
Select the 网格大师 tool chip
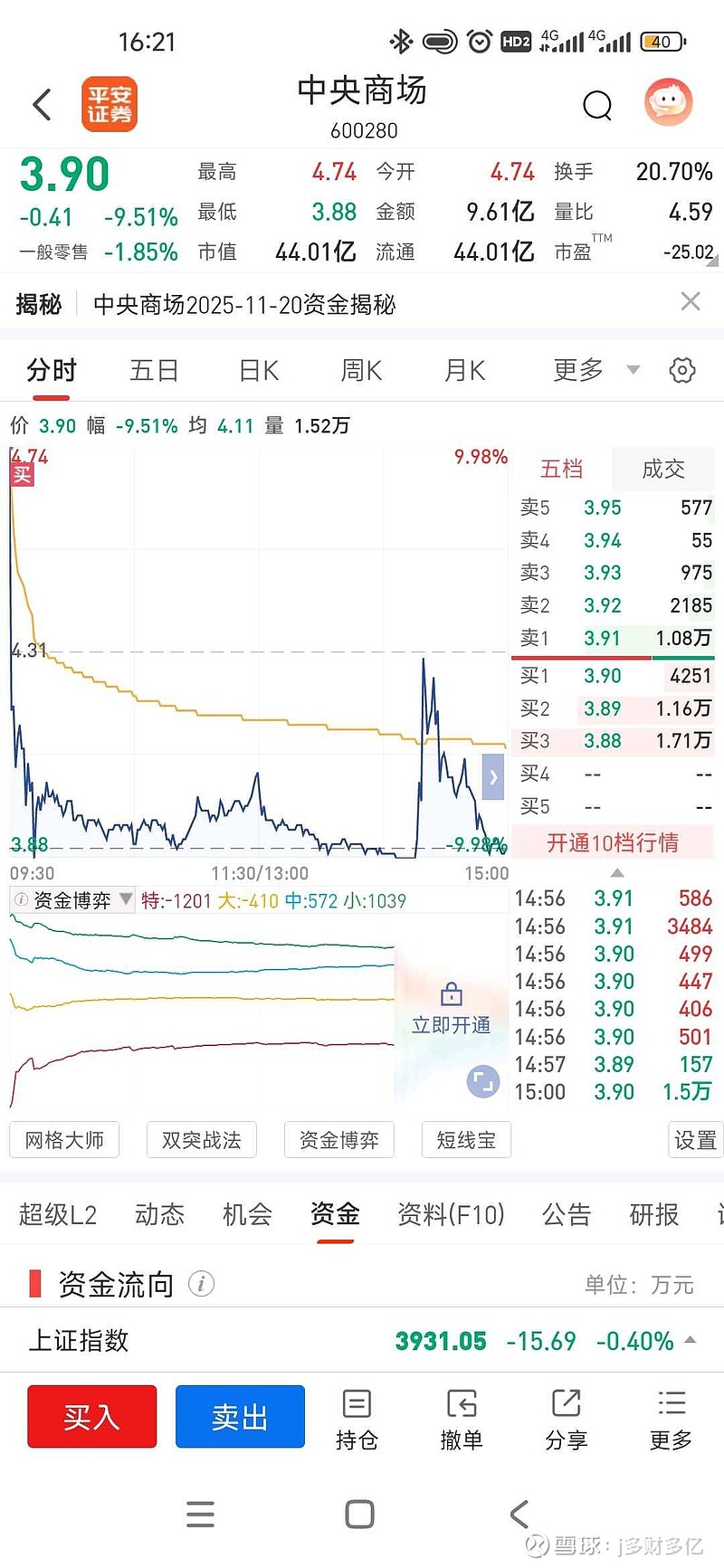[x=64, y=1140]
